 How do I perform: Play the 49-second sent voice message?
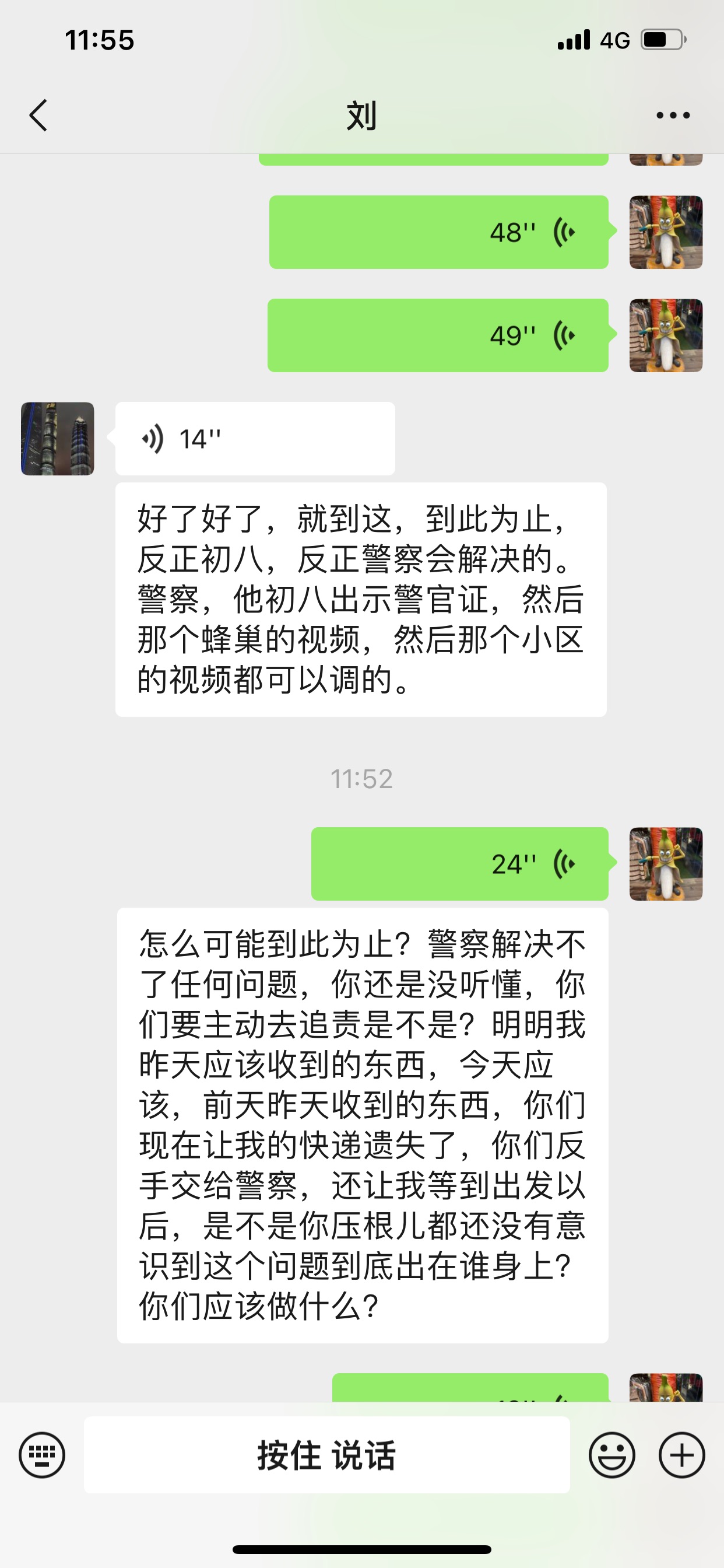click(x=438, y=335)
